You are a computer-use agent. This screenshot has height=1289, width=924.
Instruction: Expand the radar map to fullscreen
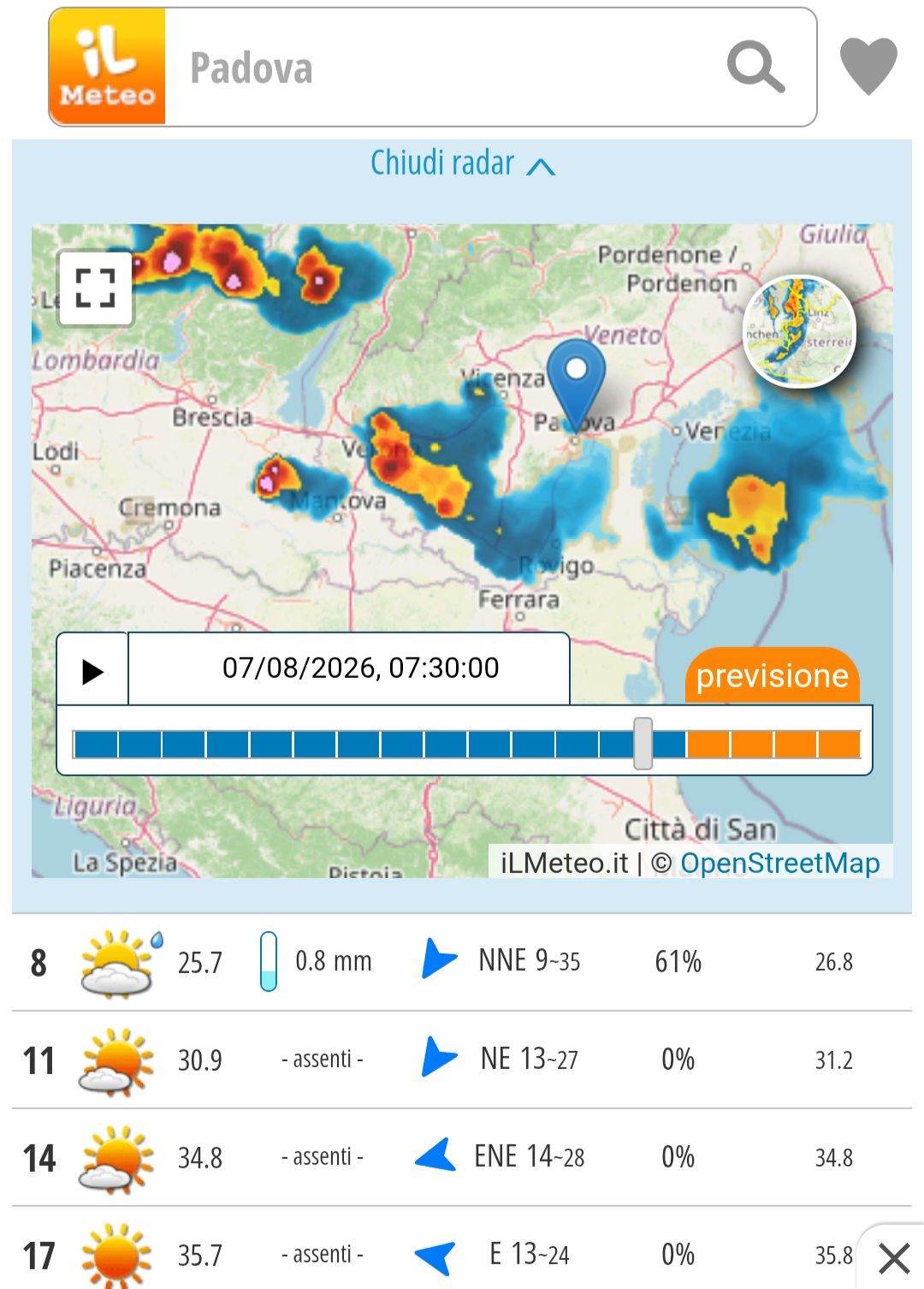(x=95, y=288)
